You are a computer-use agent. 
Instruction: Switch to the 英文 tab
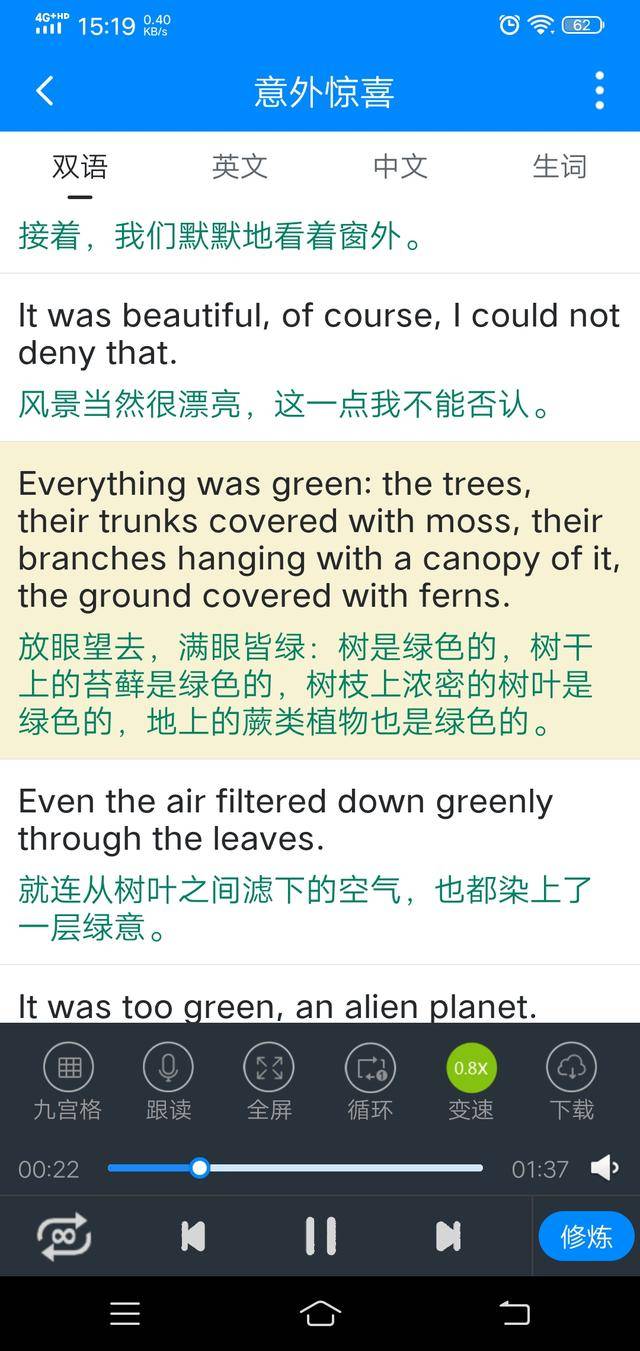click(240, 166)
